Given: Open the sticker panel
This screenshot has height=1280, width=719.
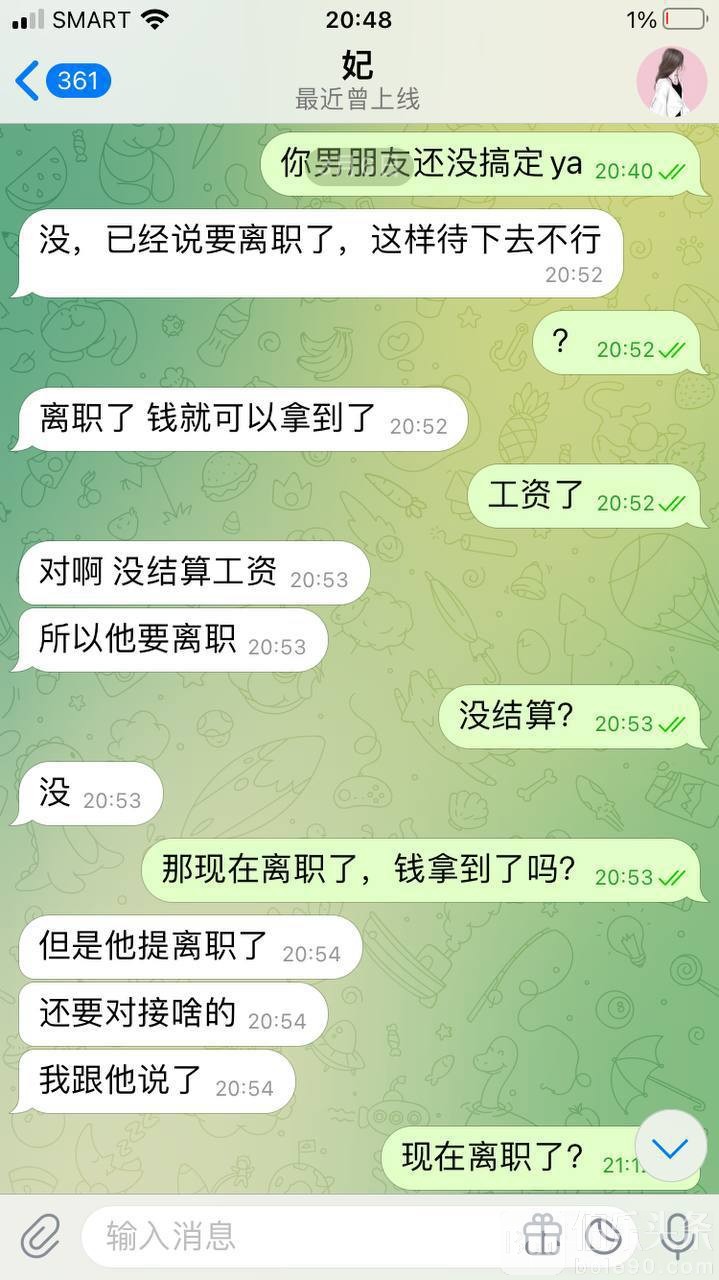Looking at the screenshot, I should 605,1237.
